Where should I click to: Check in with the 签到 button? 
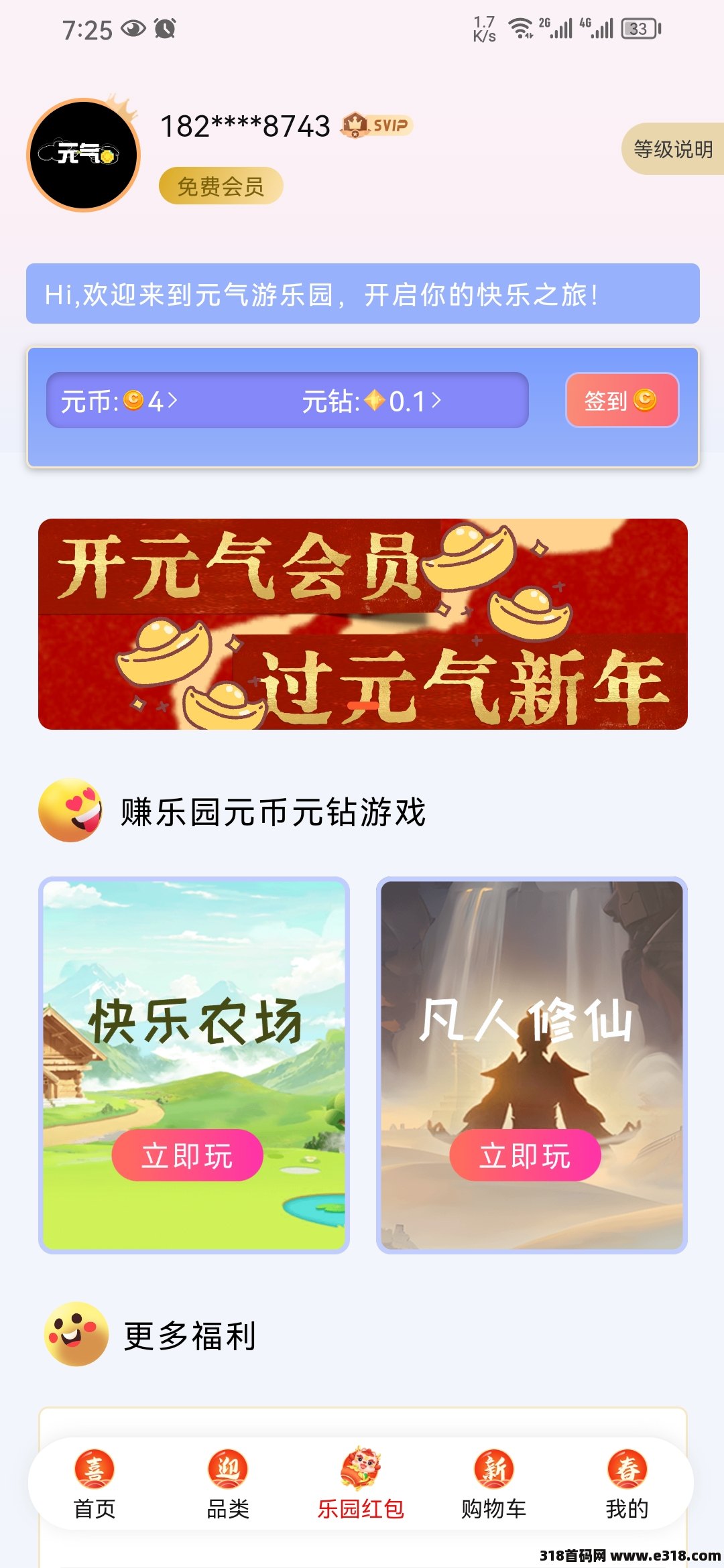621,400
